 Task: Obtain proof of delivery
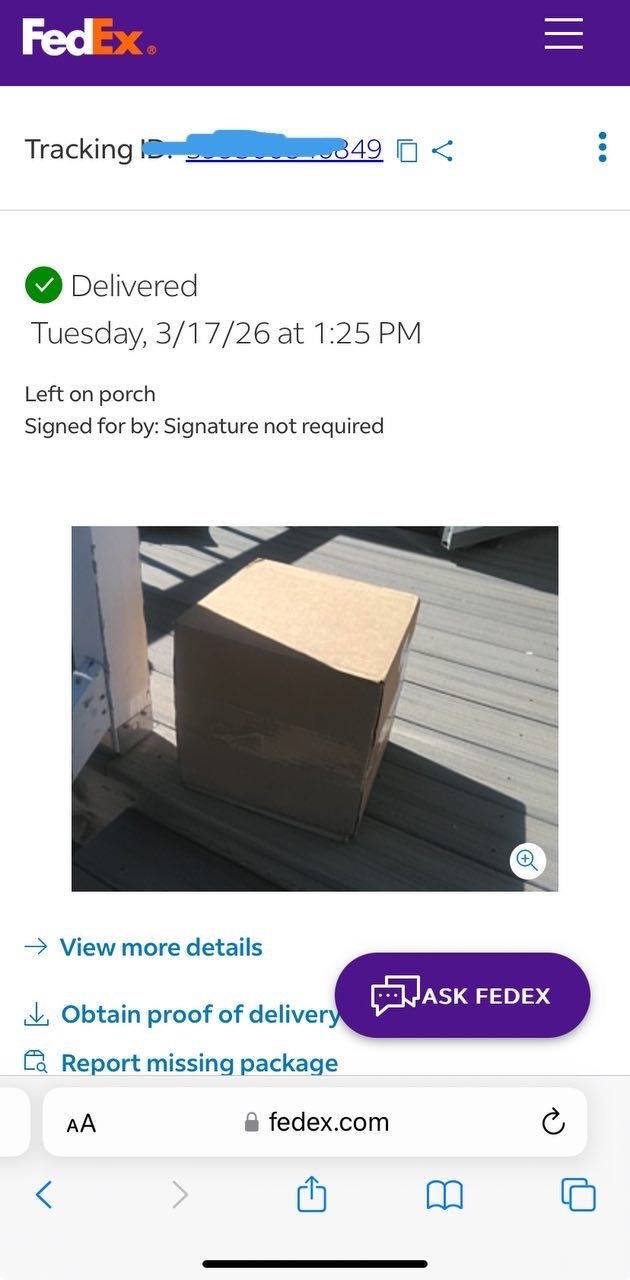pos(199,1014)
